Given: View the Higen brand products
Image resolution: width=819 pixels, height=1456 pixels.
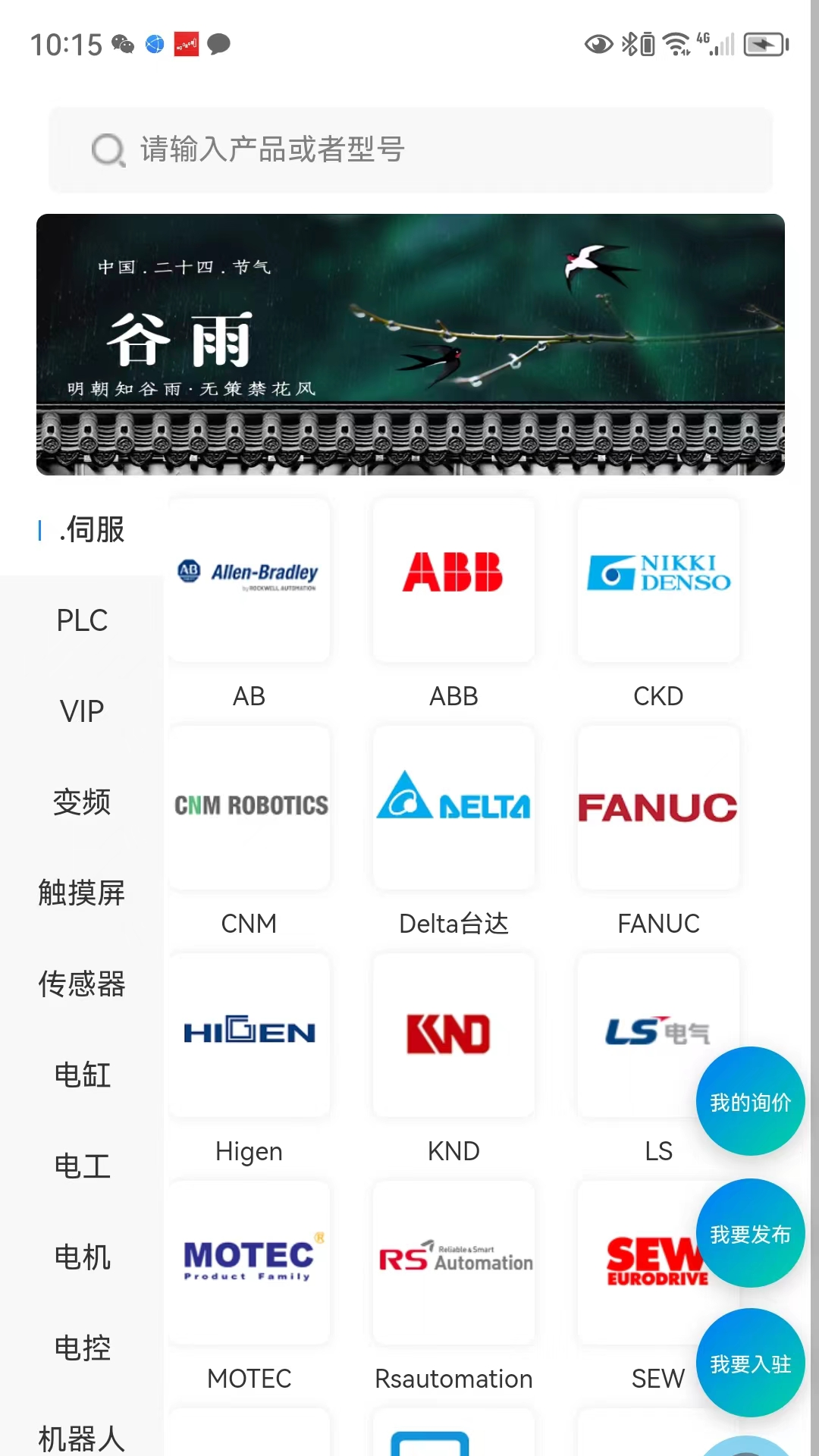Looking at the screenshot, I should (249, 1036).
